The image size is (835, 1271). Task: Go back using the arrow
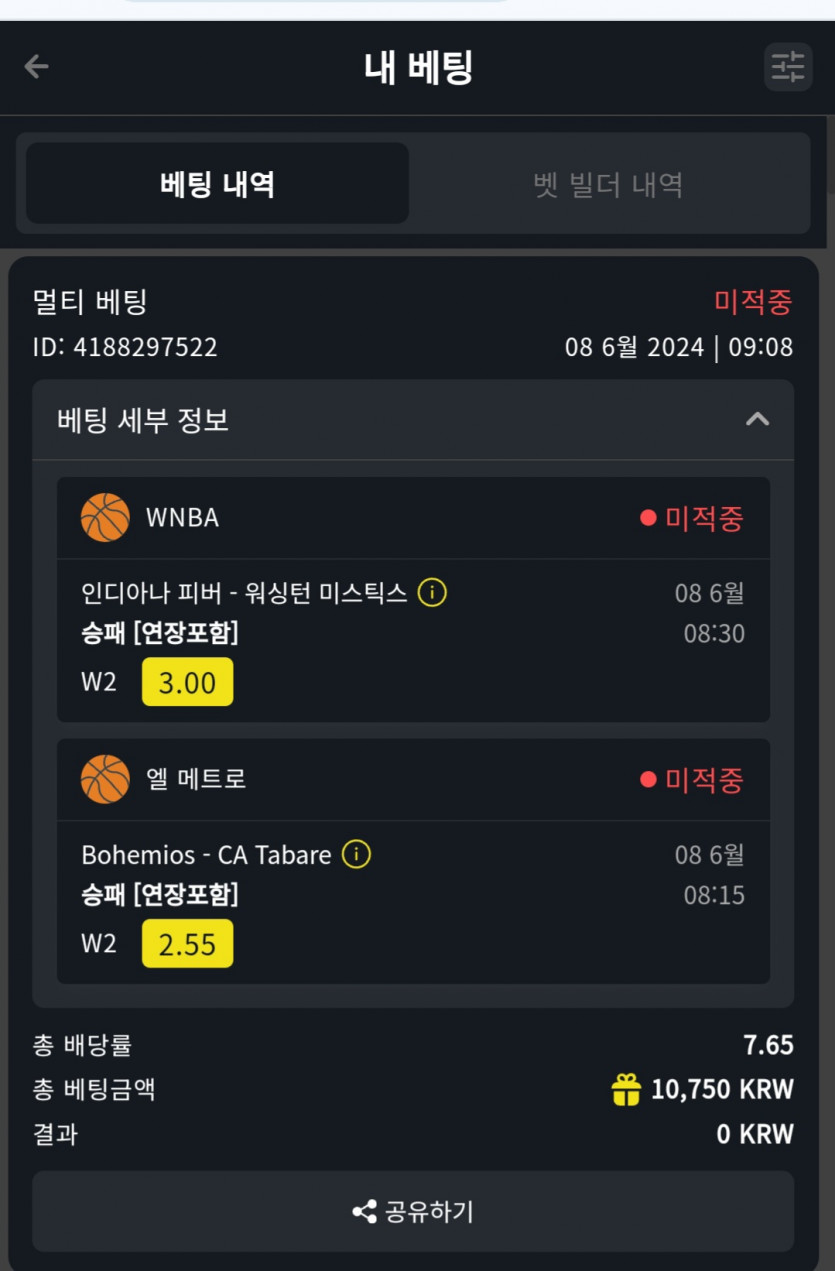tap(37, 67)
